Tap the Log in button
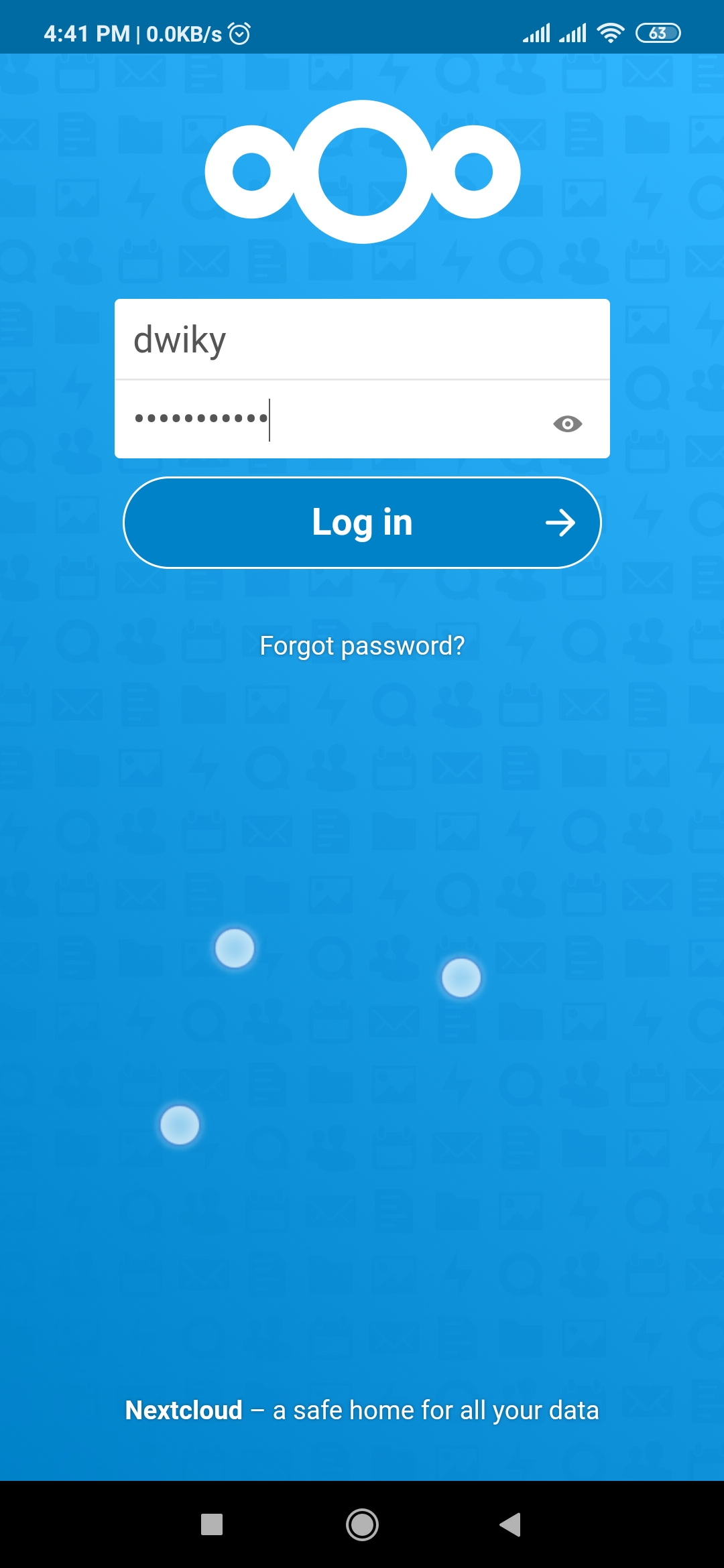The image size is (724, 1568). [x=362, y=523]
